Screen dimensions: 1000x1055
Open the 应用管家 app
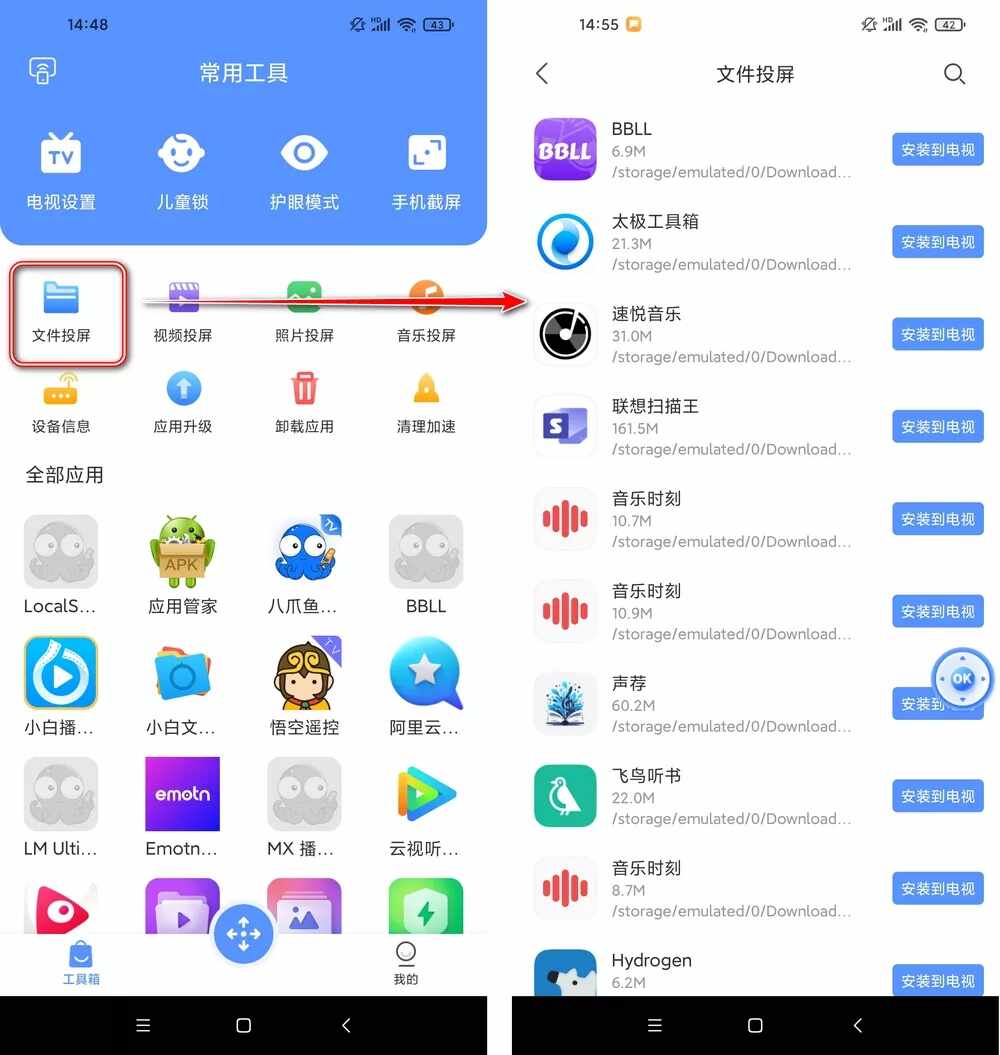point(182,564)
